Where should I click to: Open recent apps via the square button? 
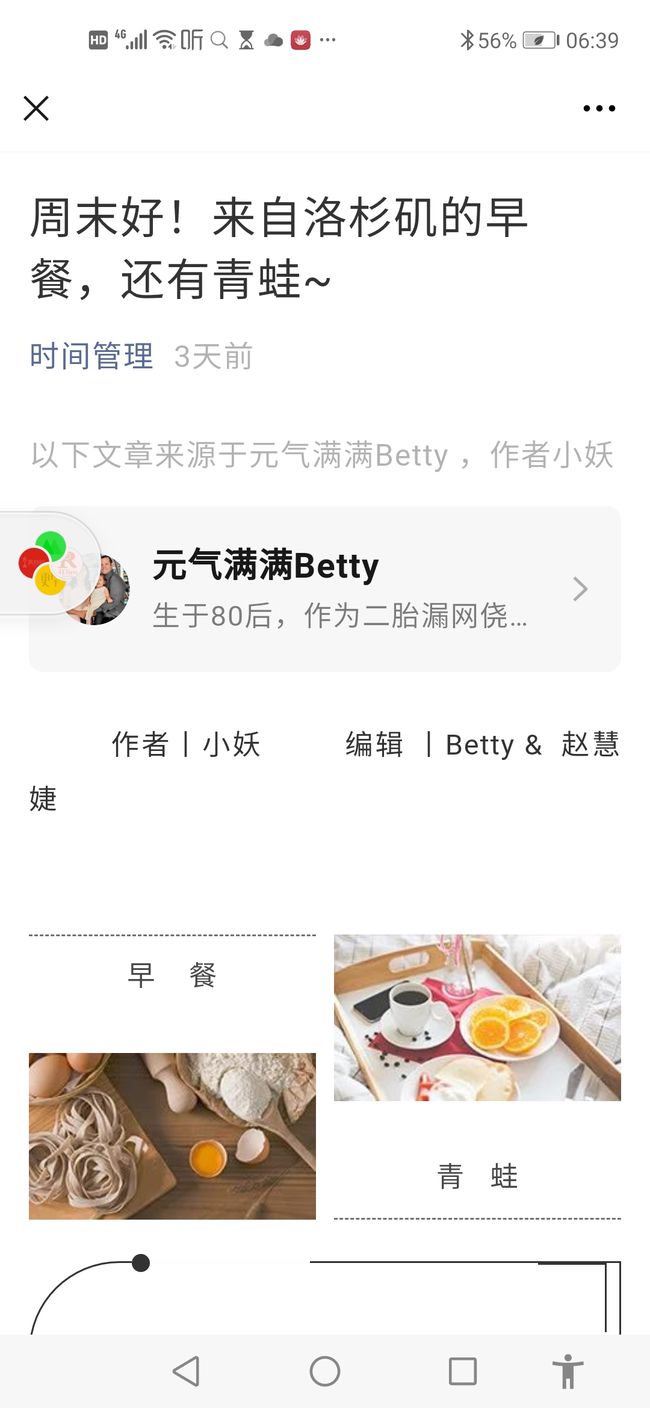click(x=462, y=1371)
